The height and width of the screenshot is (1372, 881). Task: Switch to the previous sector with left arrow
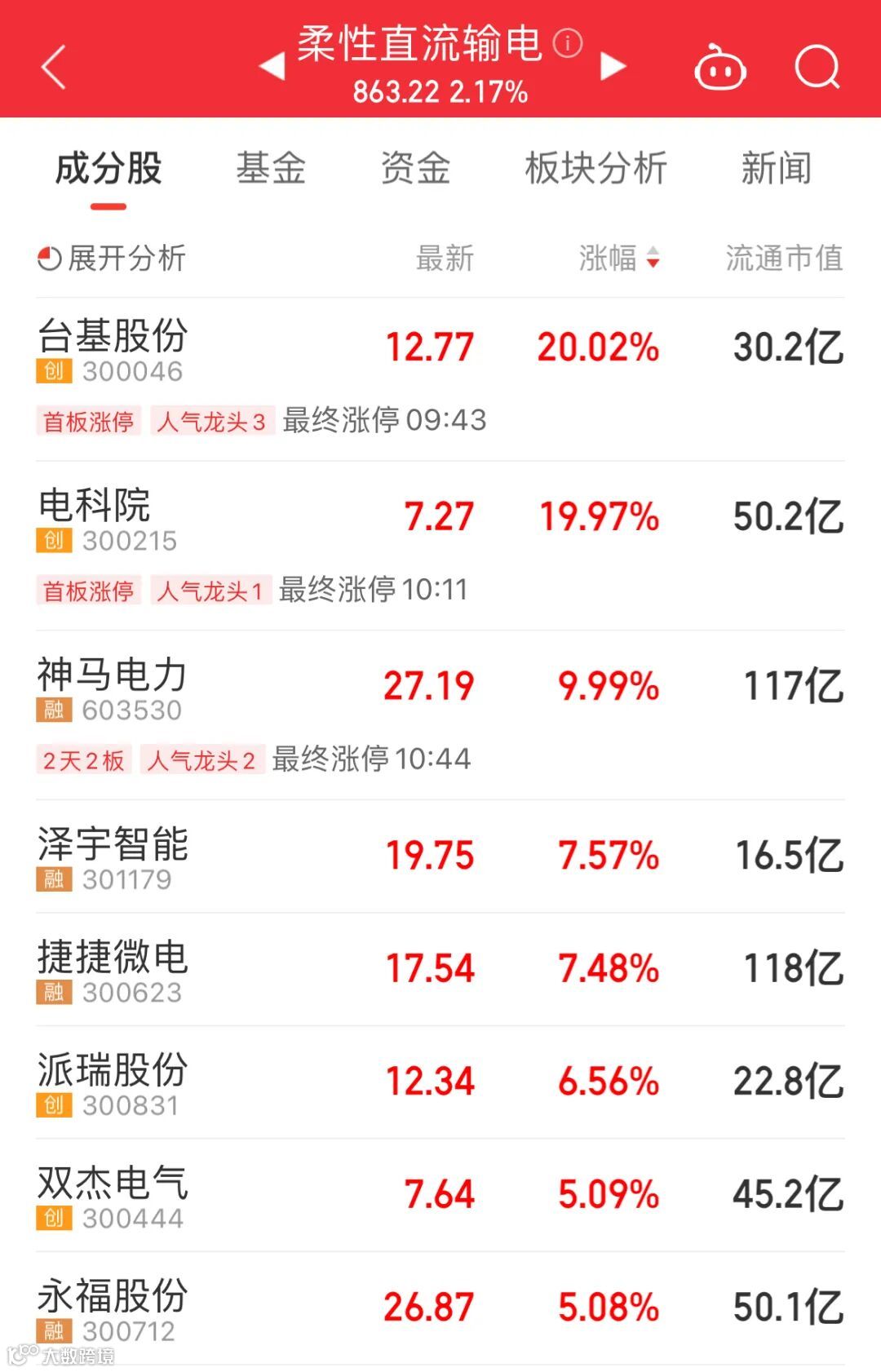272,66
